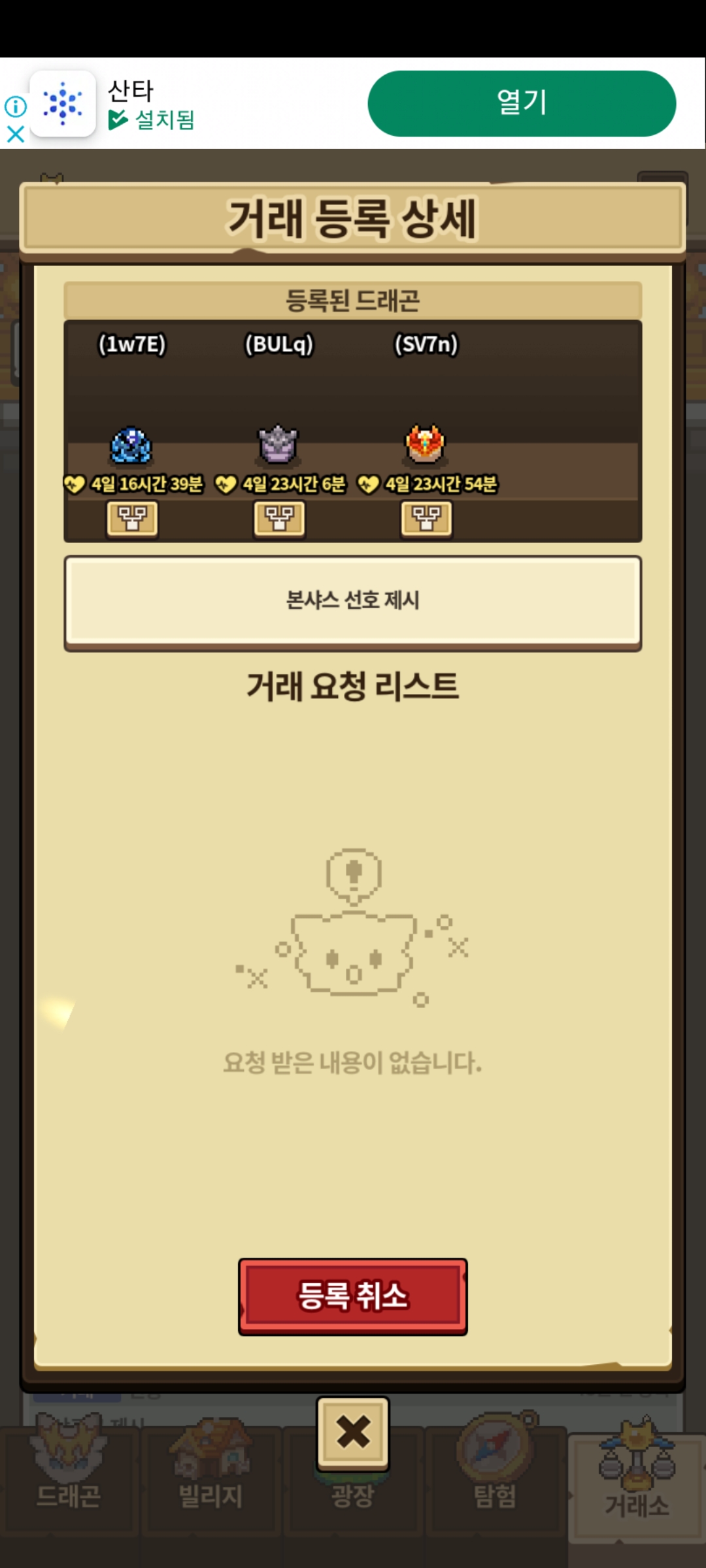View family tree of dragon 1w7E

[132, 519]
